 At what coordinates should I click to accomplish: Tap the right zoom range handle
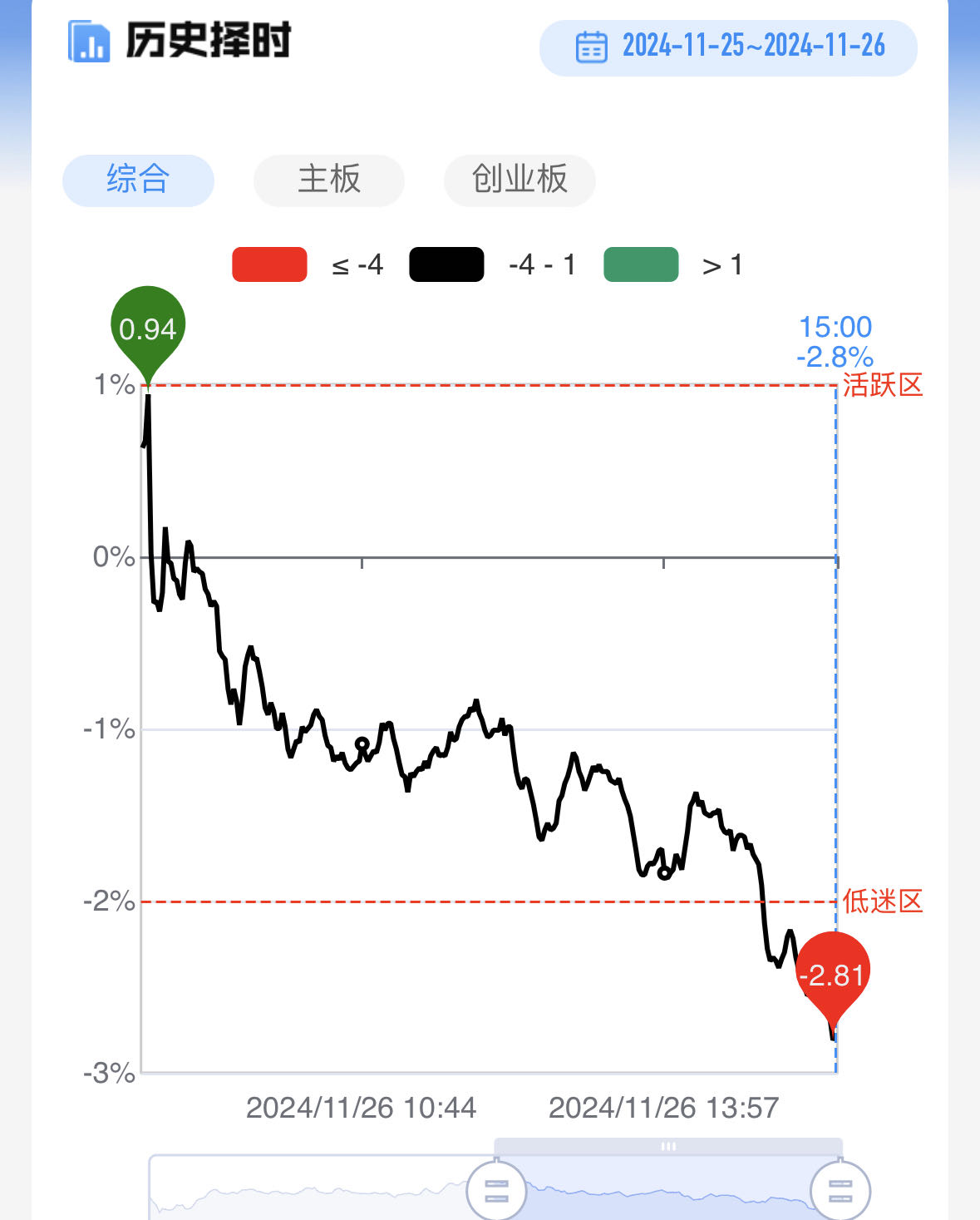click(x=840, y=1191)
